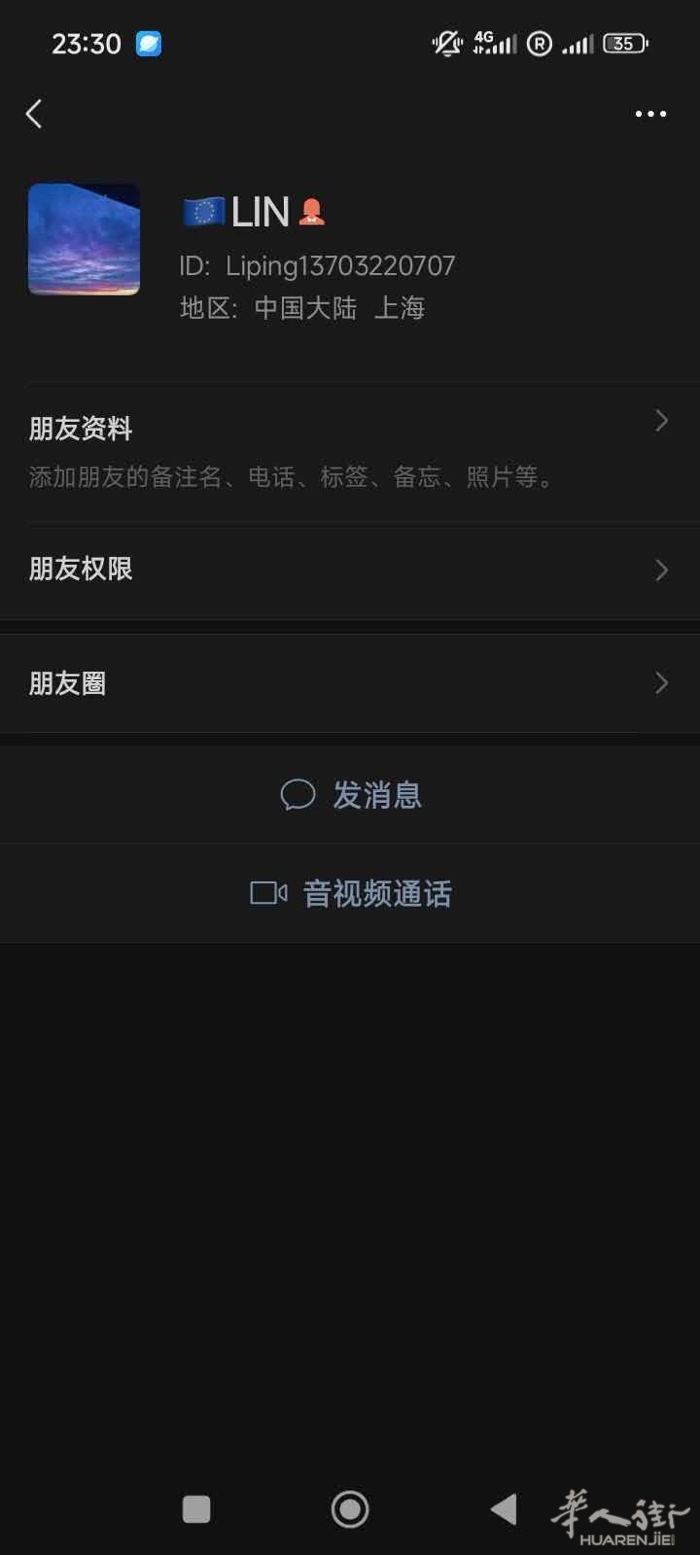Open recent apps with the square button
700x1555 pixels.
coord(197,1509)
